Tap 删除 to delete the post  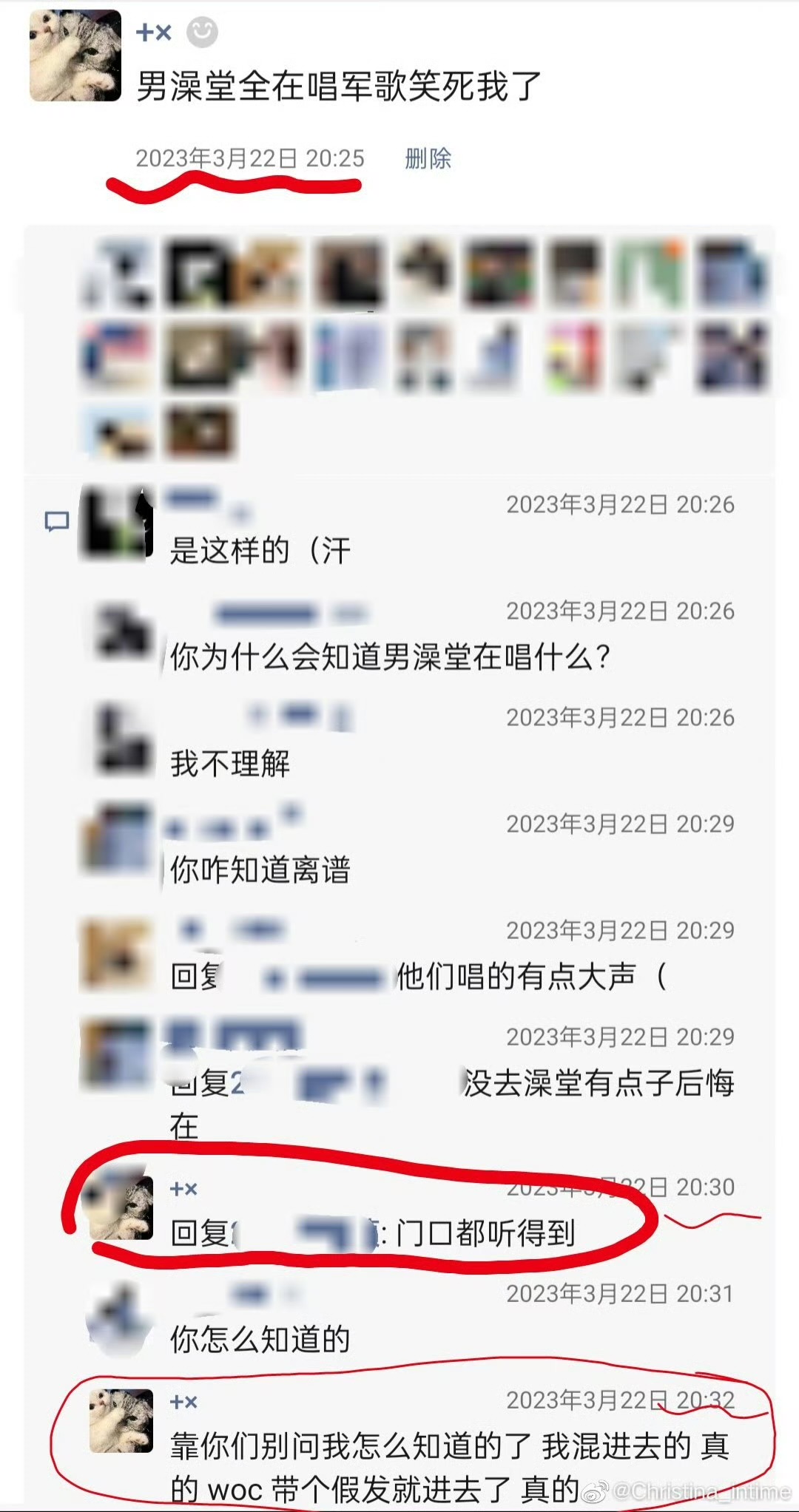point(428,158)
